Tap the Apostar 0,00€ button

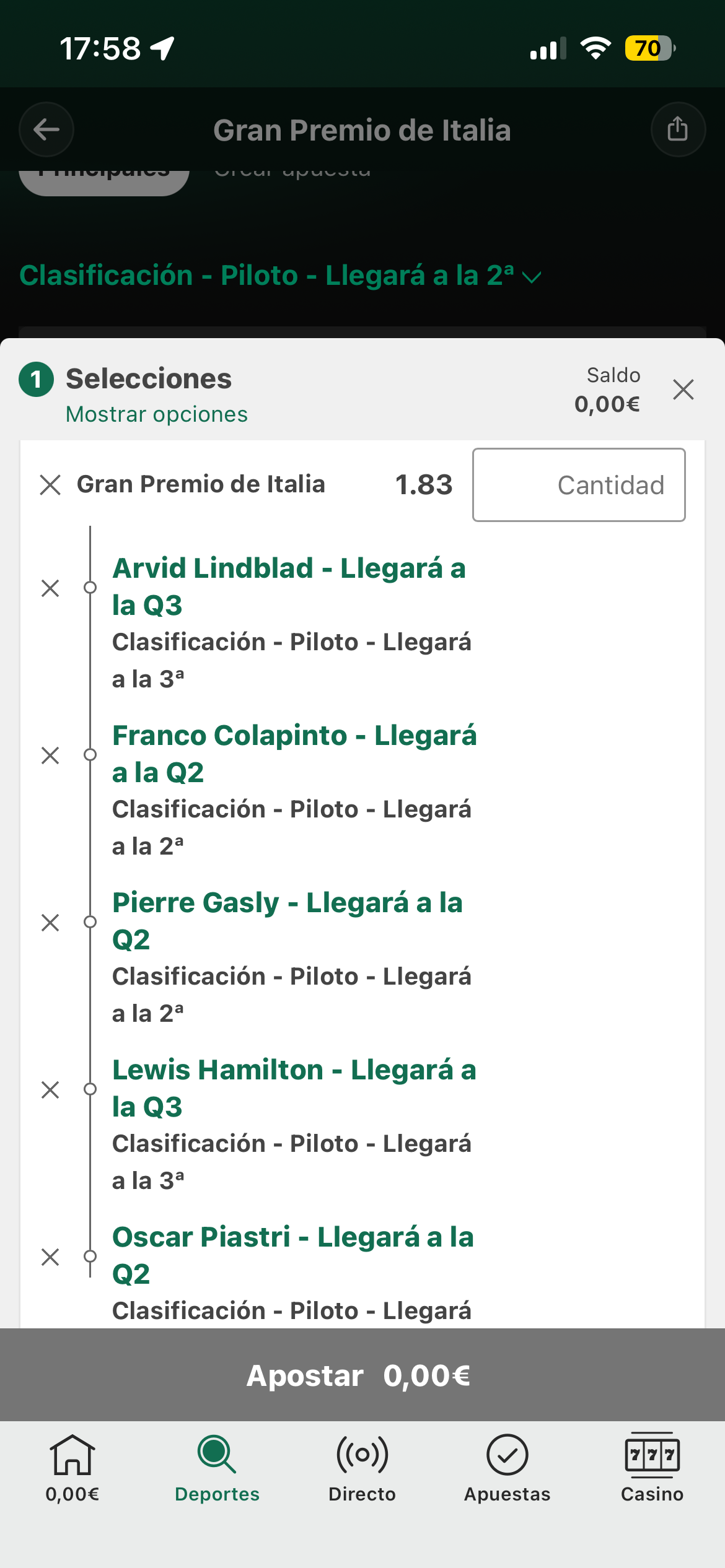[x=362, y=1375]
